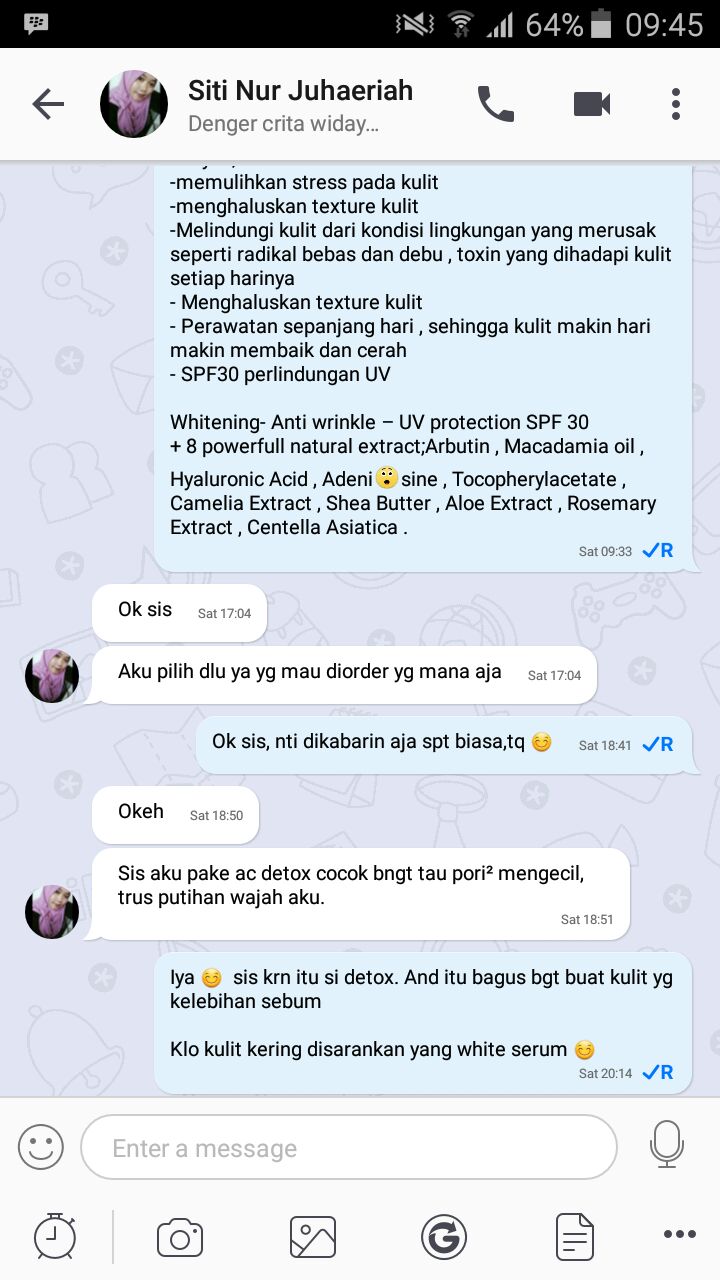Attach a picture from the gallery
The width and height of the screenshot is (720, 1280).
(x=312, y=1237)
